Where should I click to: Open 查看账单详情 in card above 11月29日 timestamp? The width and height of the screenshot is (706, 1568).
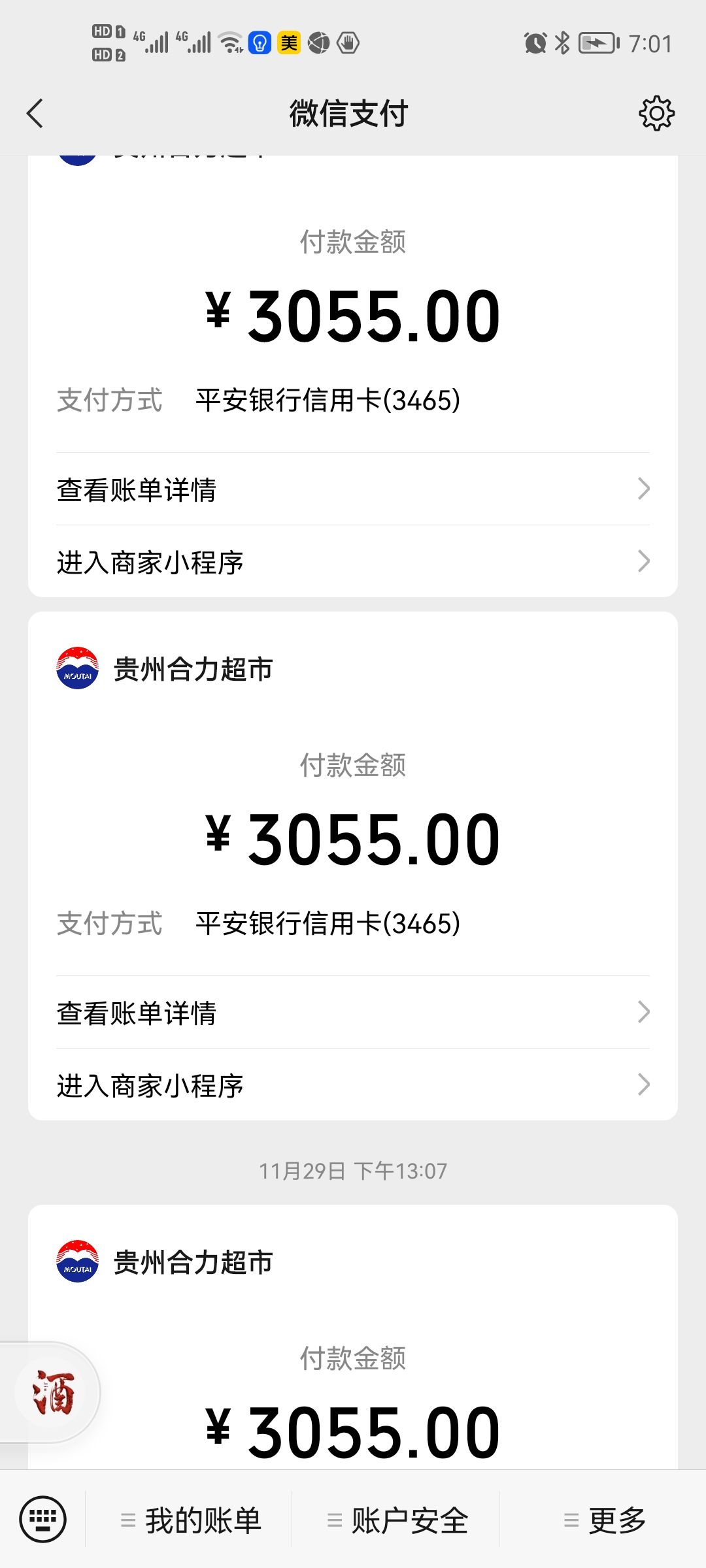pyautogui.click(x=353, y=1013)
